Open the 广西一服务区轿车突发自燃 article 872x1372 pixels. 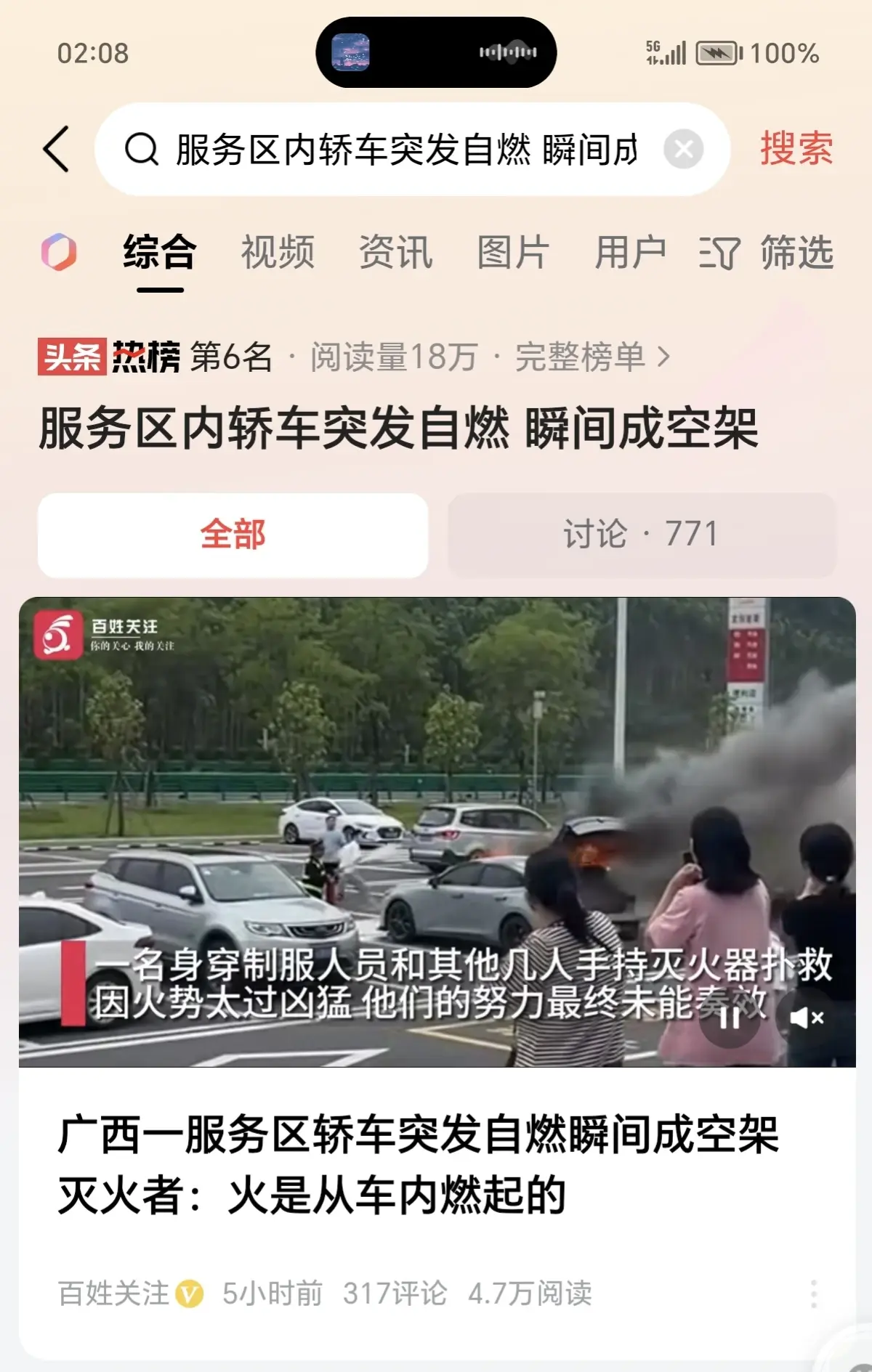[419, 1164]
